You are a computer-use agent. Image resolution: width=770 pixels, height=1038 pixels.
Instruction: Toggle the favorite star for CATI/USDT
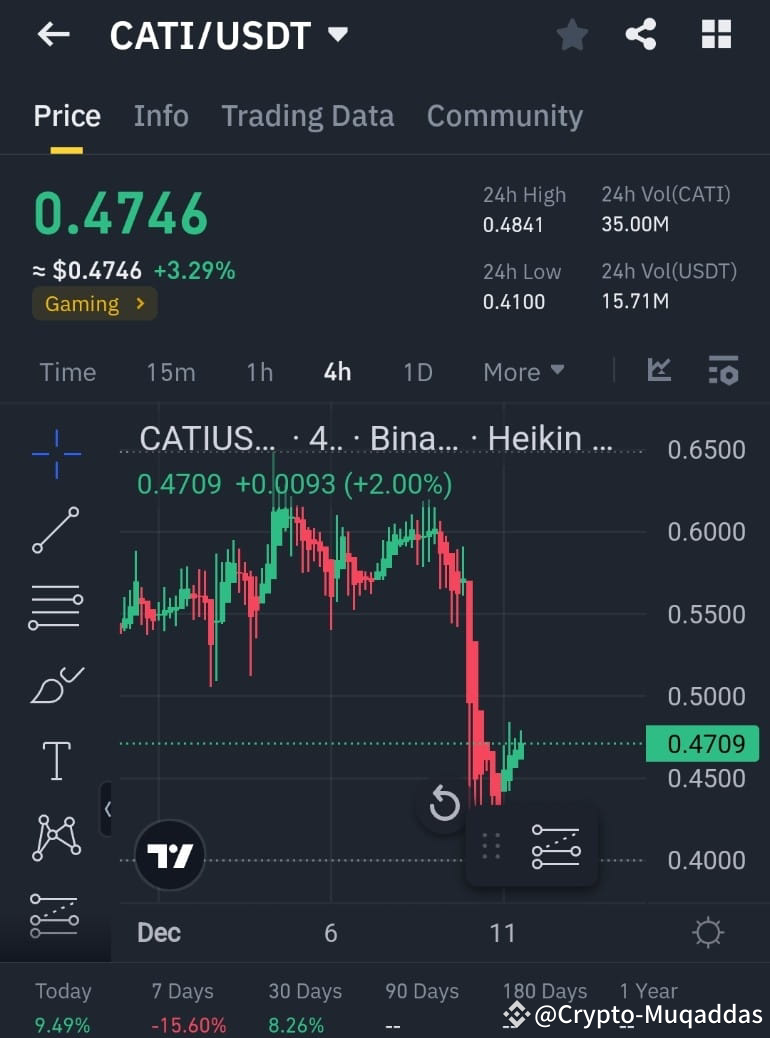(572, 33)
